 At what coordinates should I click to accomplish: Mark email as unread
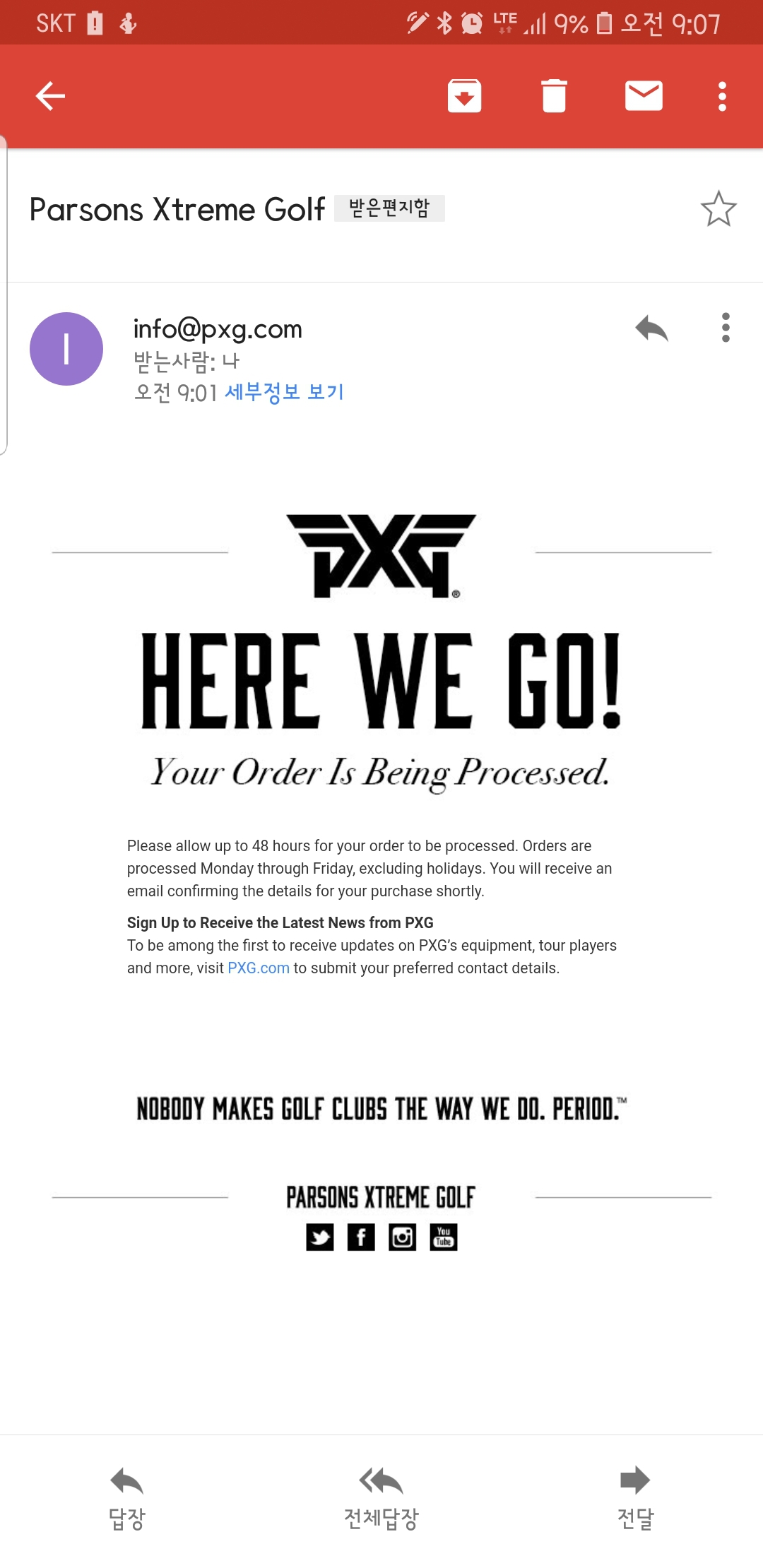644,96
